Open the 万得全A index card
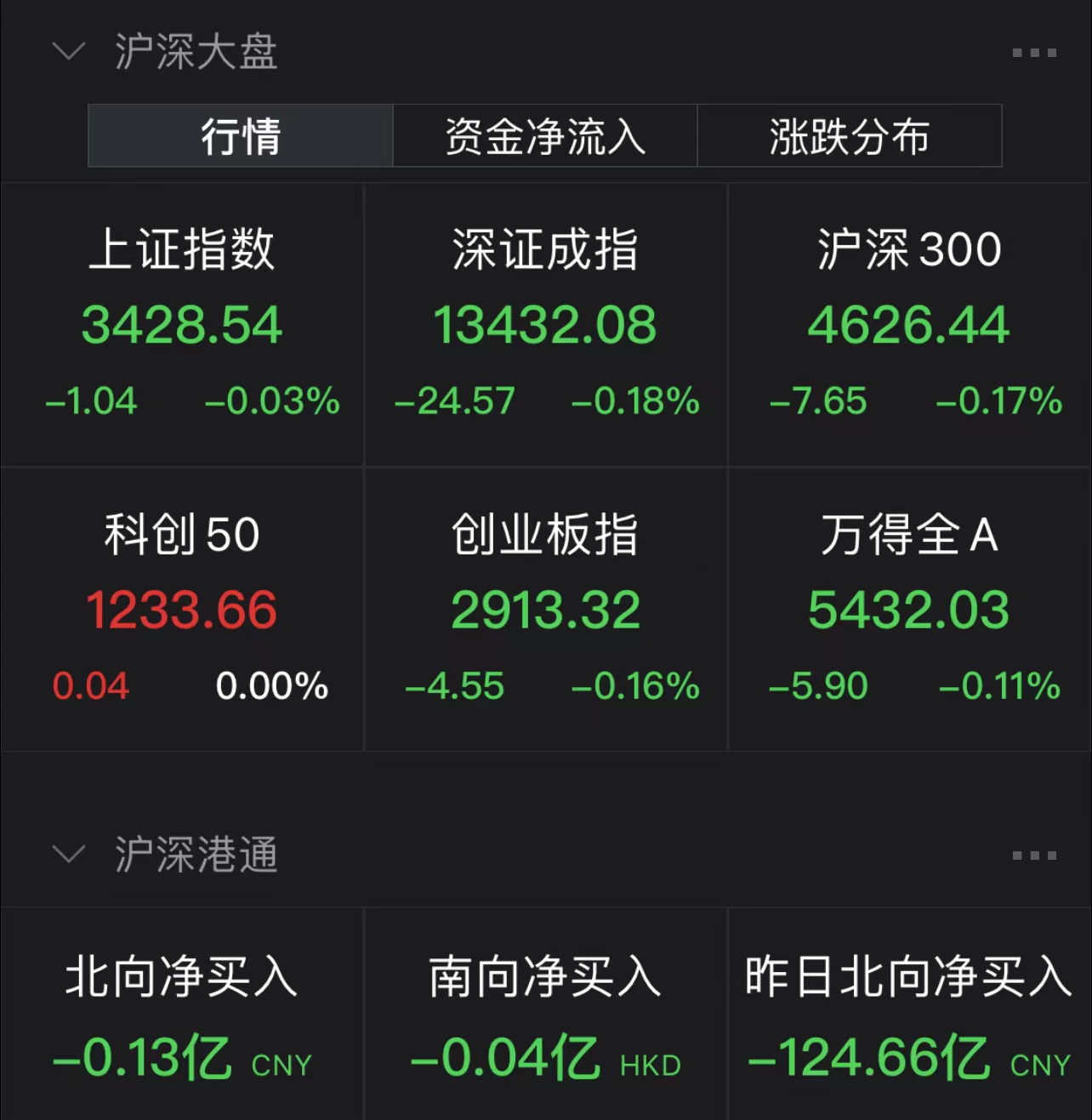 point(909,609)
